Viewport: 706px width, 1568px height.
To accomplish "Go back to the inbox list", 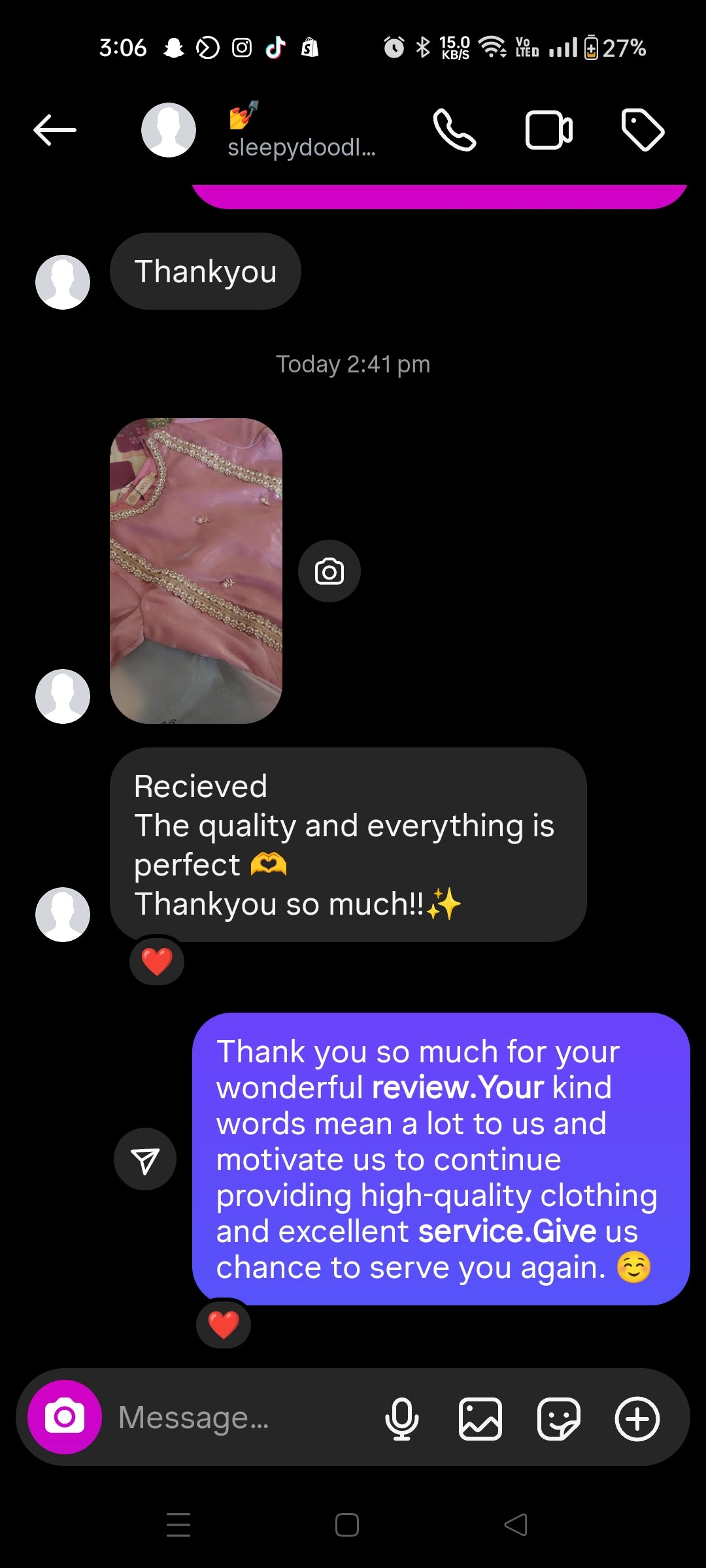I will pyautogui.click(x=55, y=130).
